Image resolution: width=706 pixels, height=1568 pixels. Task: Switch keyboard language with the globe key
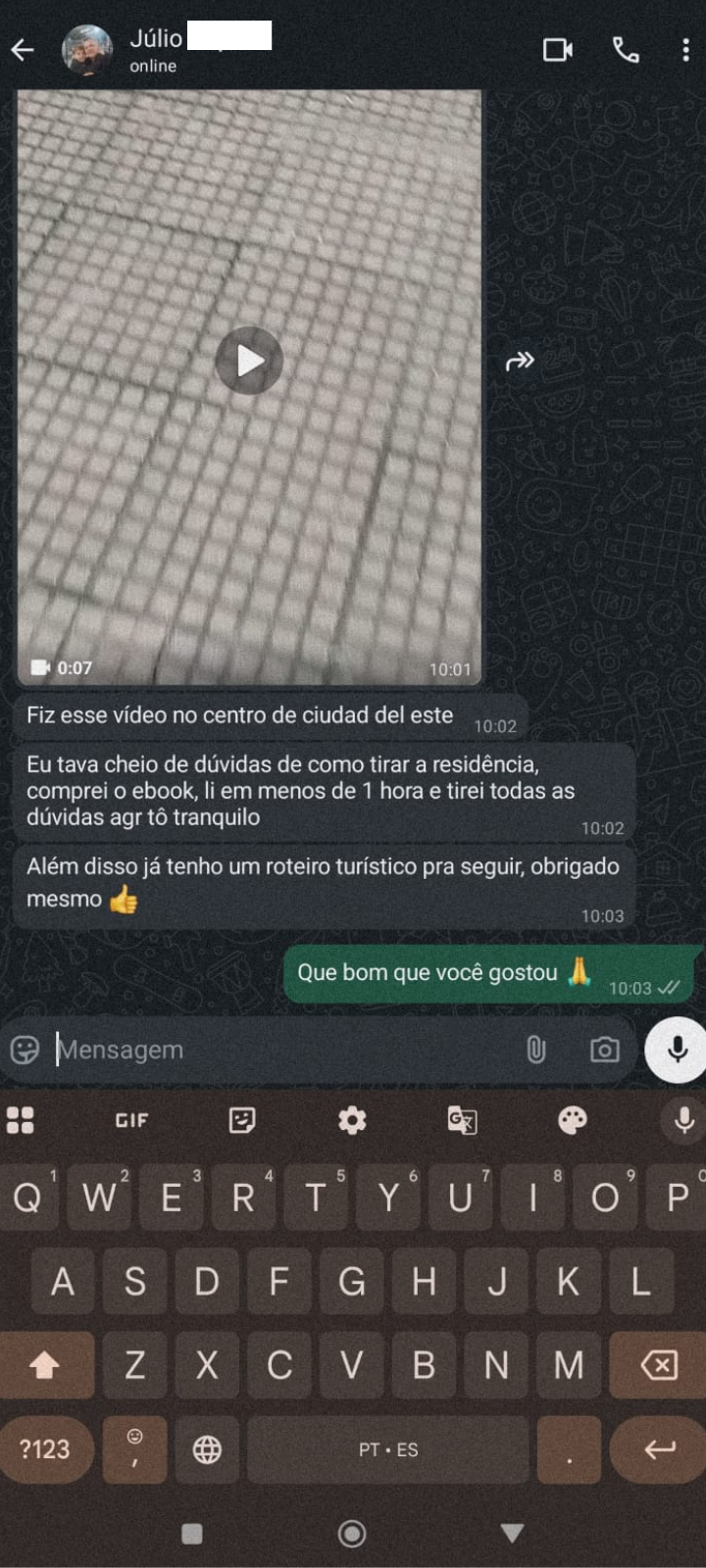207,1449
